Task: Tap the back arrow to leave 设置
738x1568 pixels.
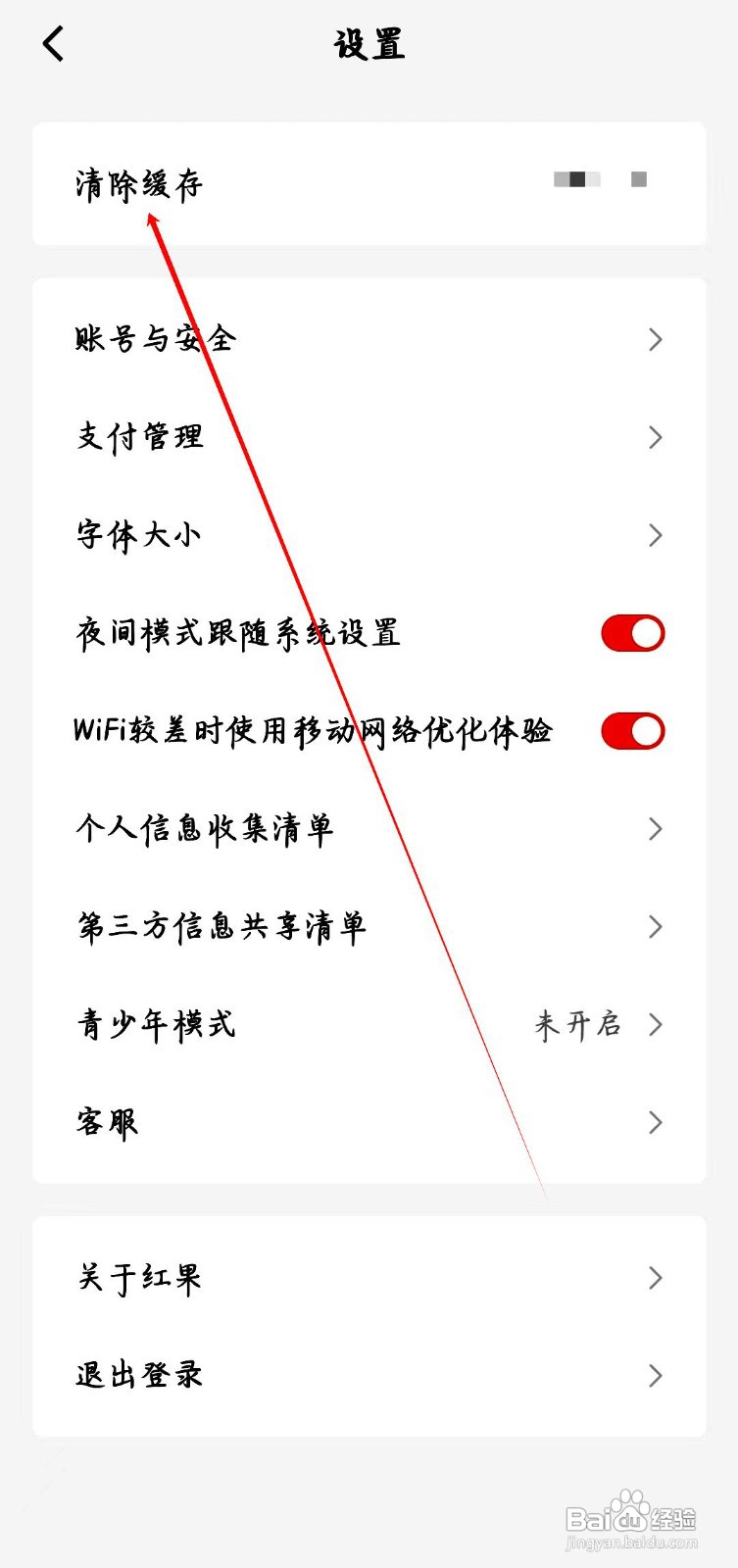Action: (54, 43)
